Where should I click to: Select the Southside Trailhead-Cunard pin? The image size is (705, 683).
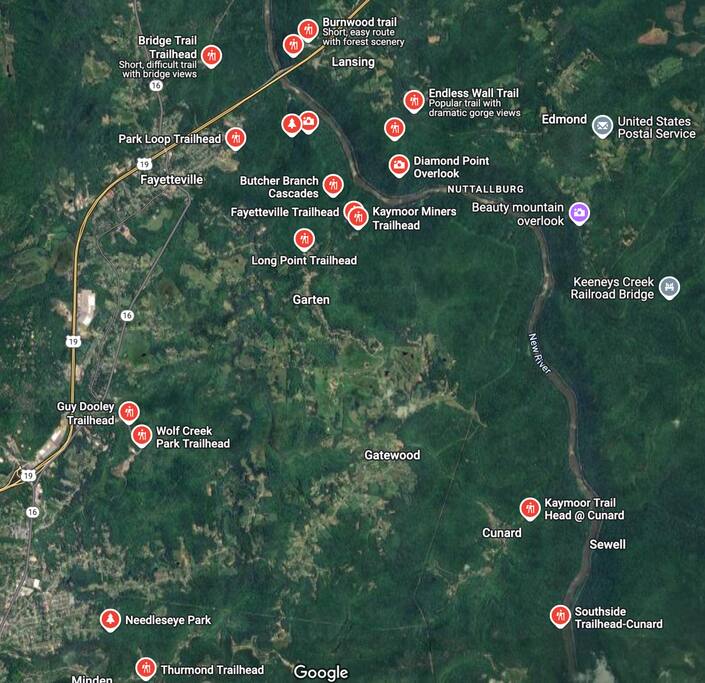(560, 615)
